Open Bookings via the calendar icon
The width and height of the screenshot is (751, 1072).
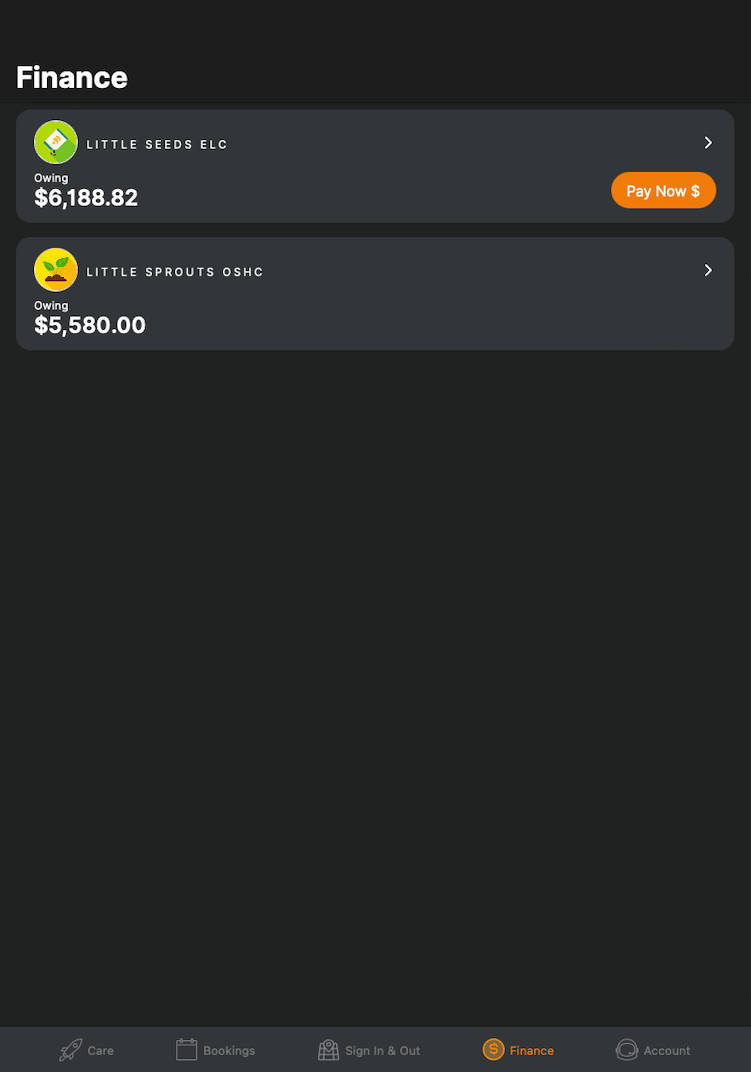[x=186, y=1048]
